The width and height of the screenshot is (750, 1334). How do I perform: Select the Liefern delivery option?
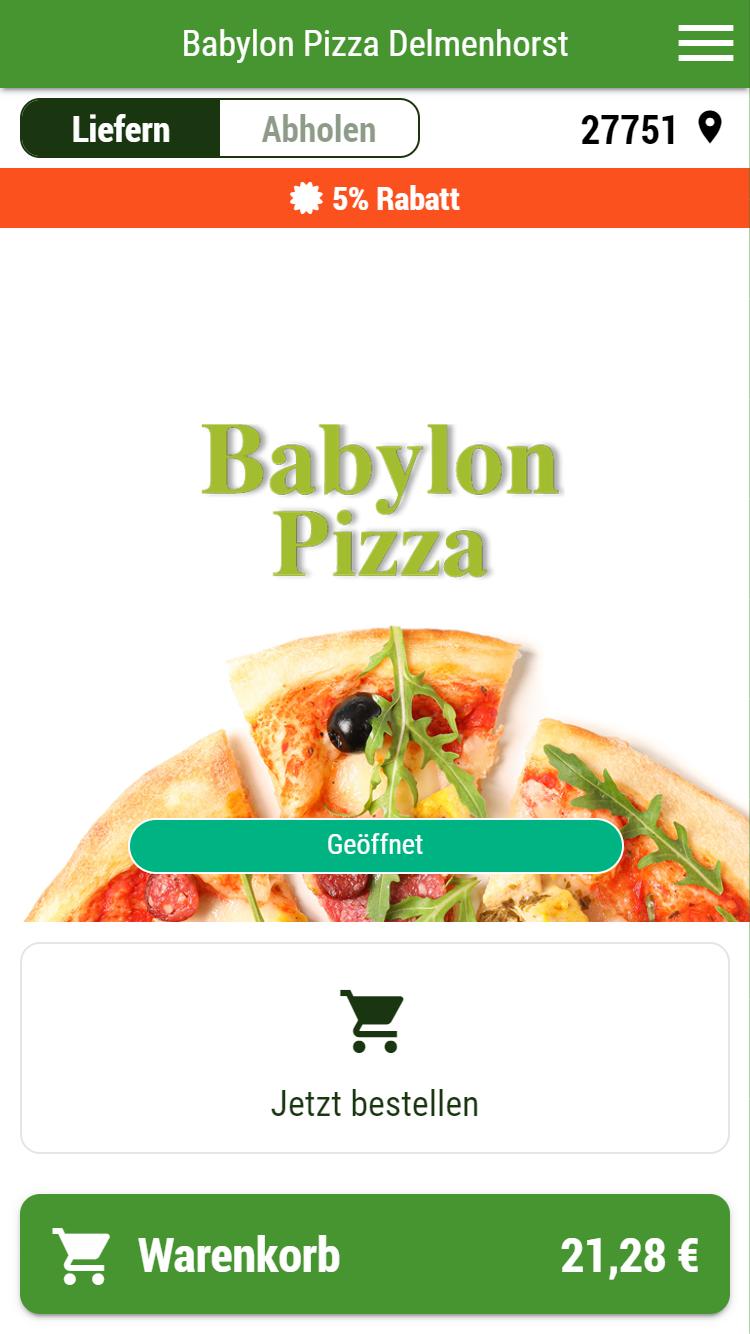[x=120, y=128]
